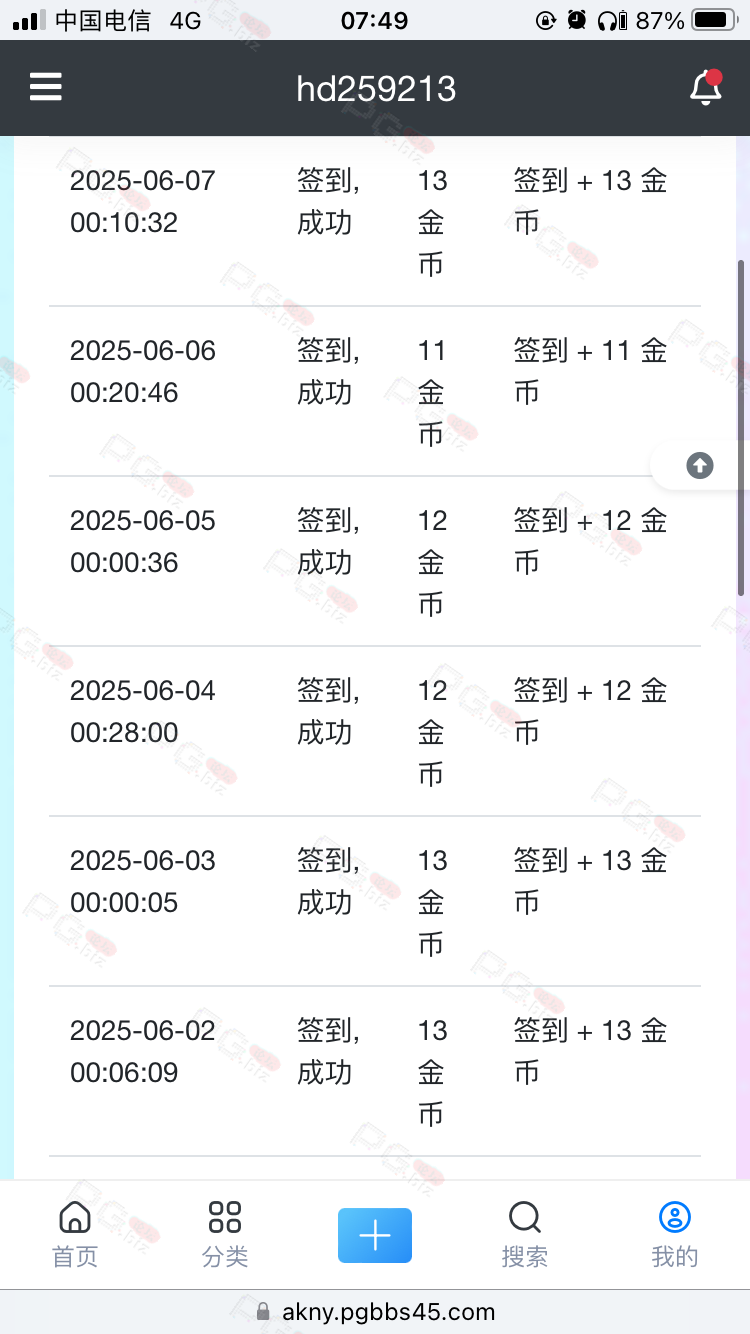This screenshot has height=1334, width=750.
Task: Tap the scroll-to-top arrow button
Action: click(700, 465)
